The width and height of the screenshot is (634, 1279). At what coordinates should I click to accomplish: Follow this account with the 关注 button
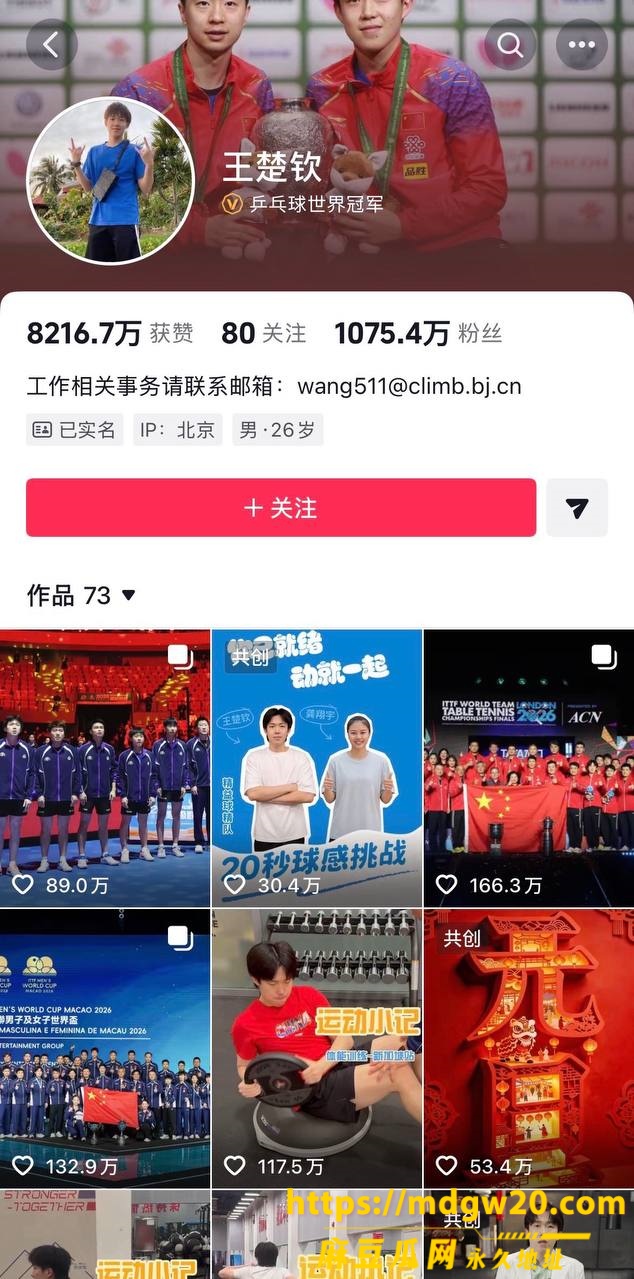[x=281, y=508]
